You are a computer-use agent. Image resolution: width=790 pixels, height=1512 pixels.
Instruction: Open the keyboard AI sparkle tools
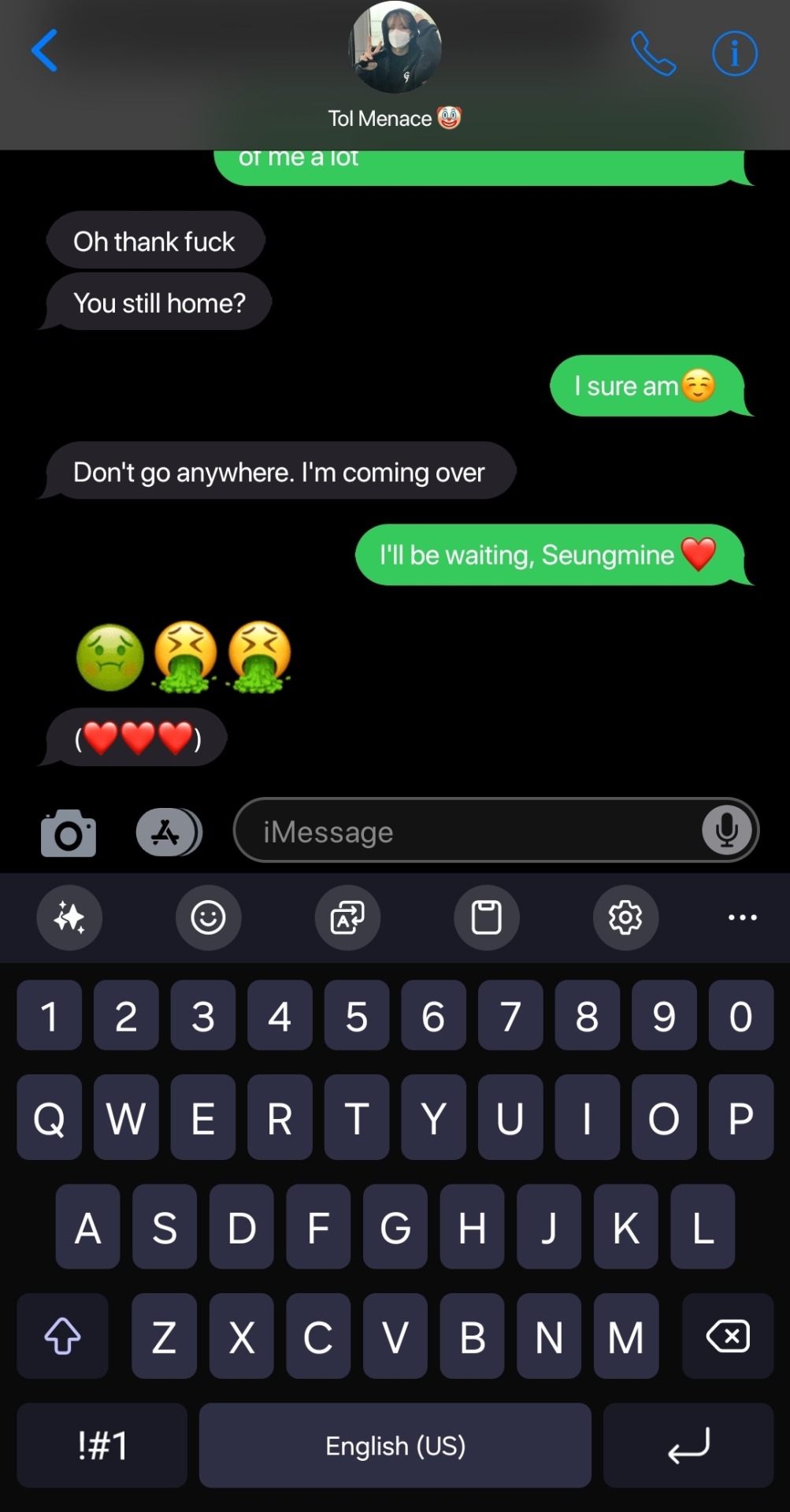[x=69, y=917]
